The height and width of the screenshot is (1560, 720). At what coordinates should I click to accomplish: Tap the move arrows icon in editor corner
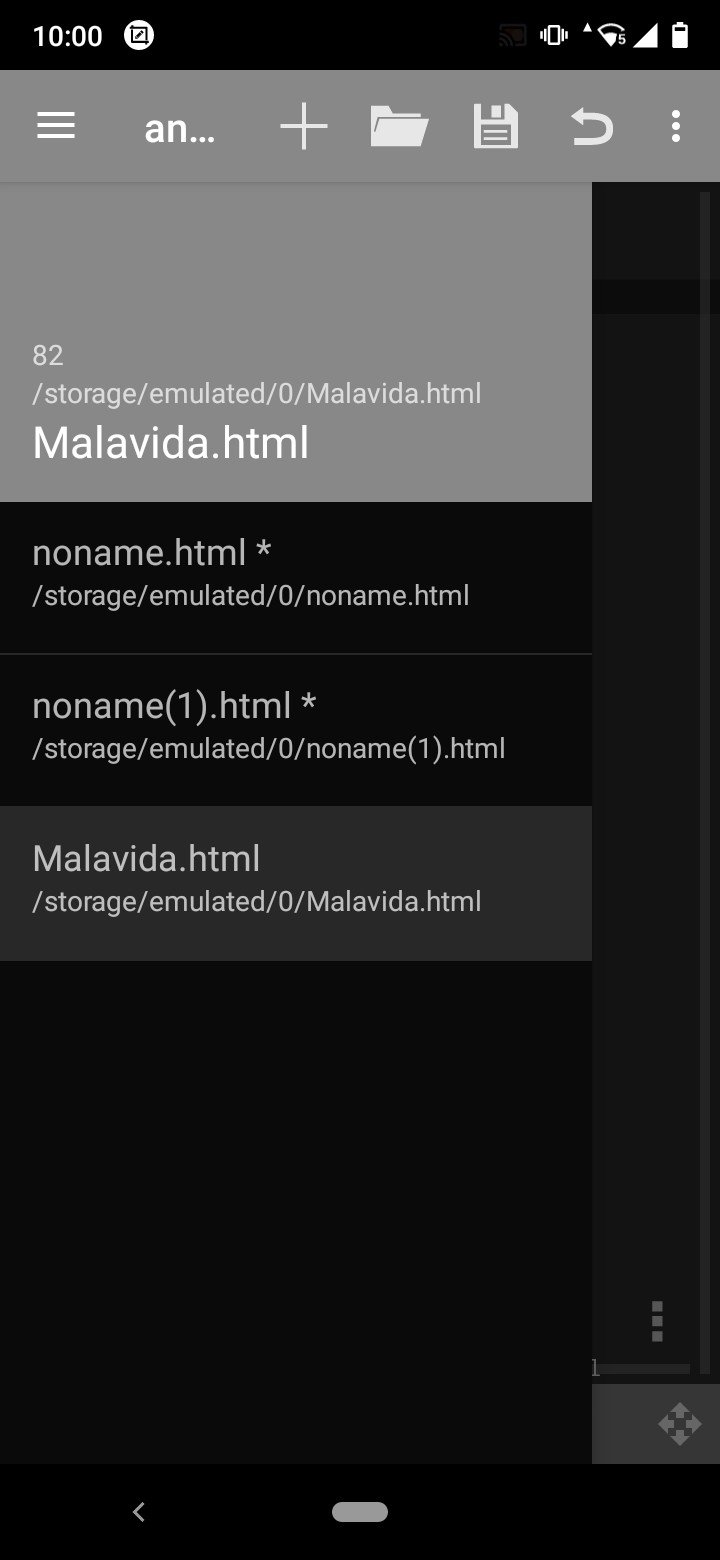coord(679,1424)
